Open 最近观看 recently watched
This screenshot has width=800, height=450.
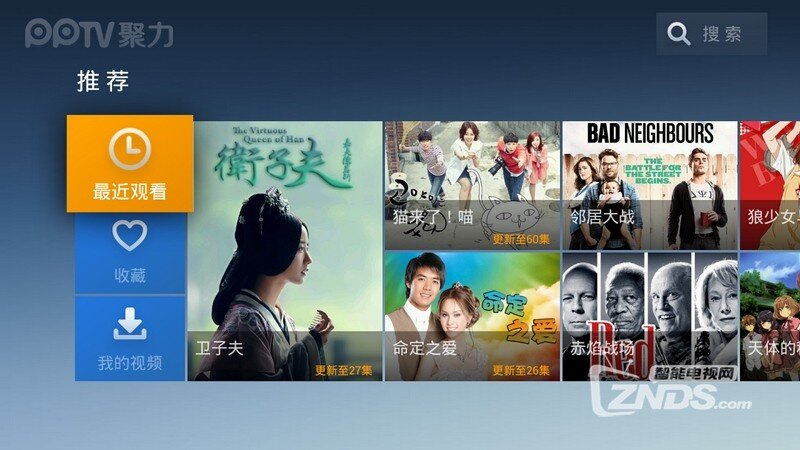coord(130,163)
